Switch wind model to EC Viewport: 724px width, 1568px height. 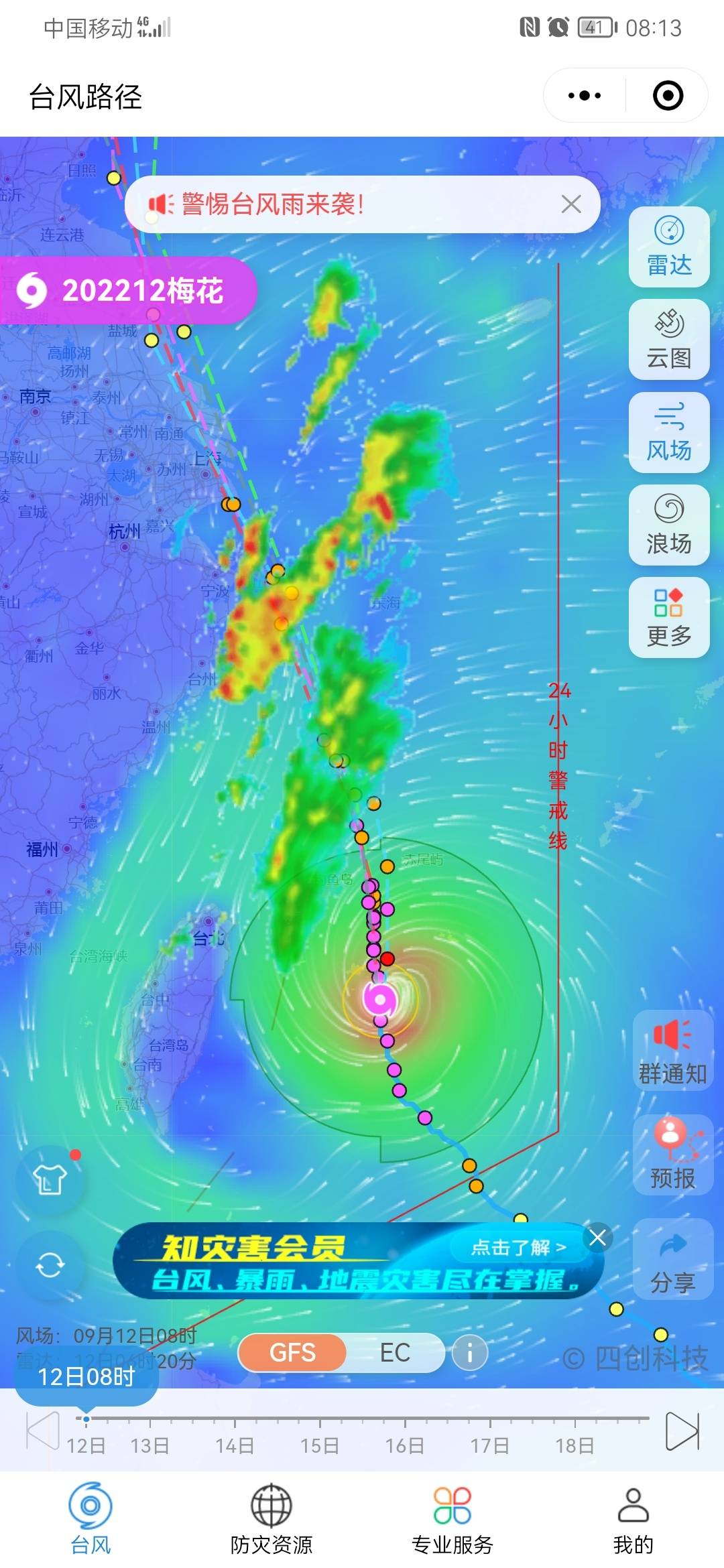395,1352
